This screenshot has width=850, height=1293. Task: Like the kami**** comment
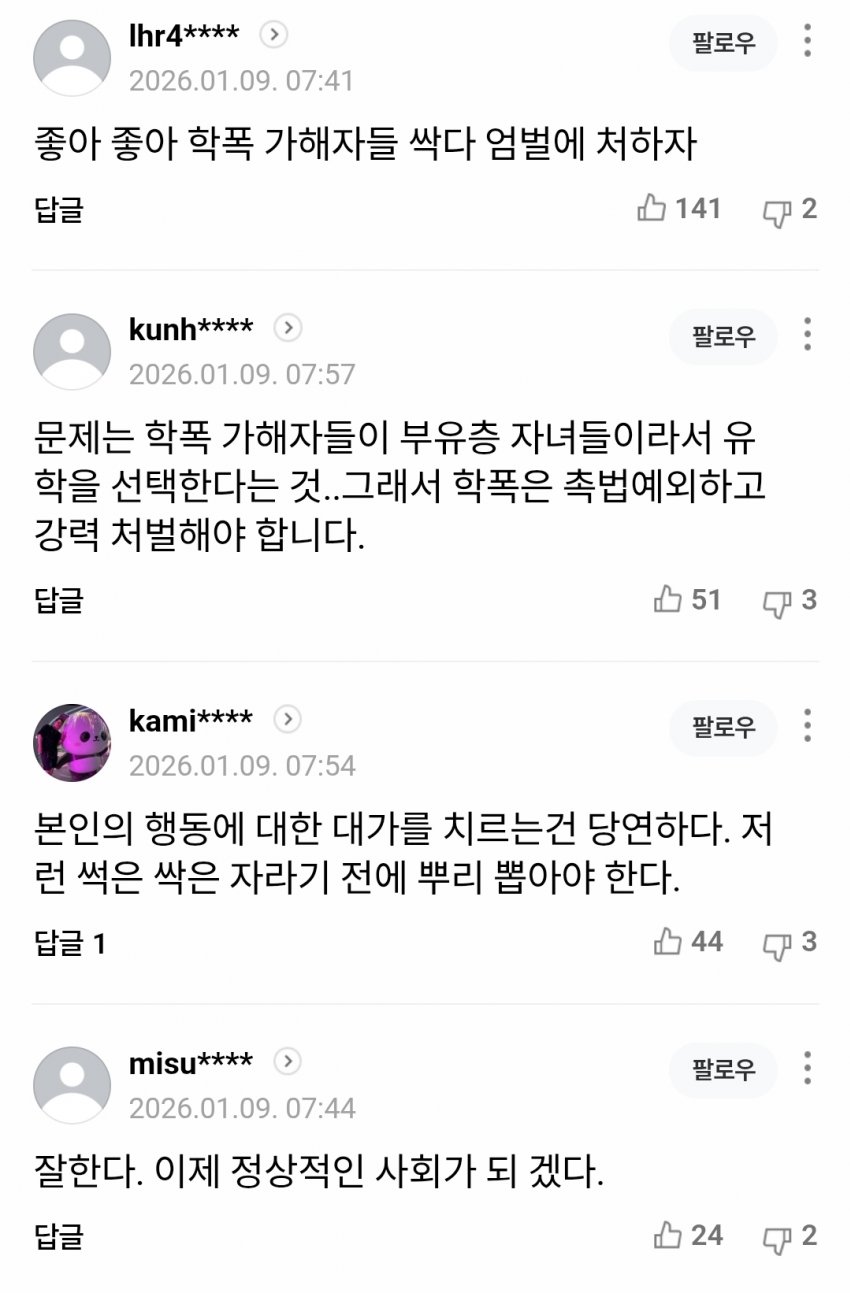pyautogui.click(x=667, y=941)
